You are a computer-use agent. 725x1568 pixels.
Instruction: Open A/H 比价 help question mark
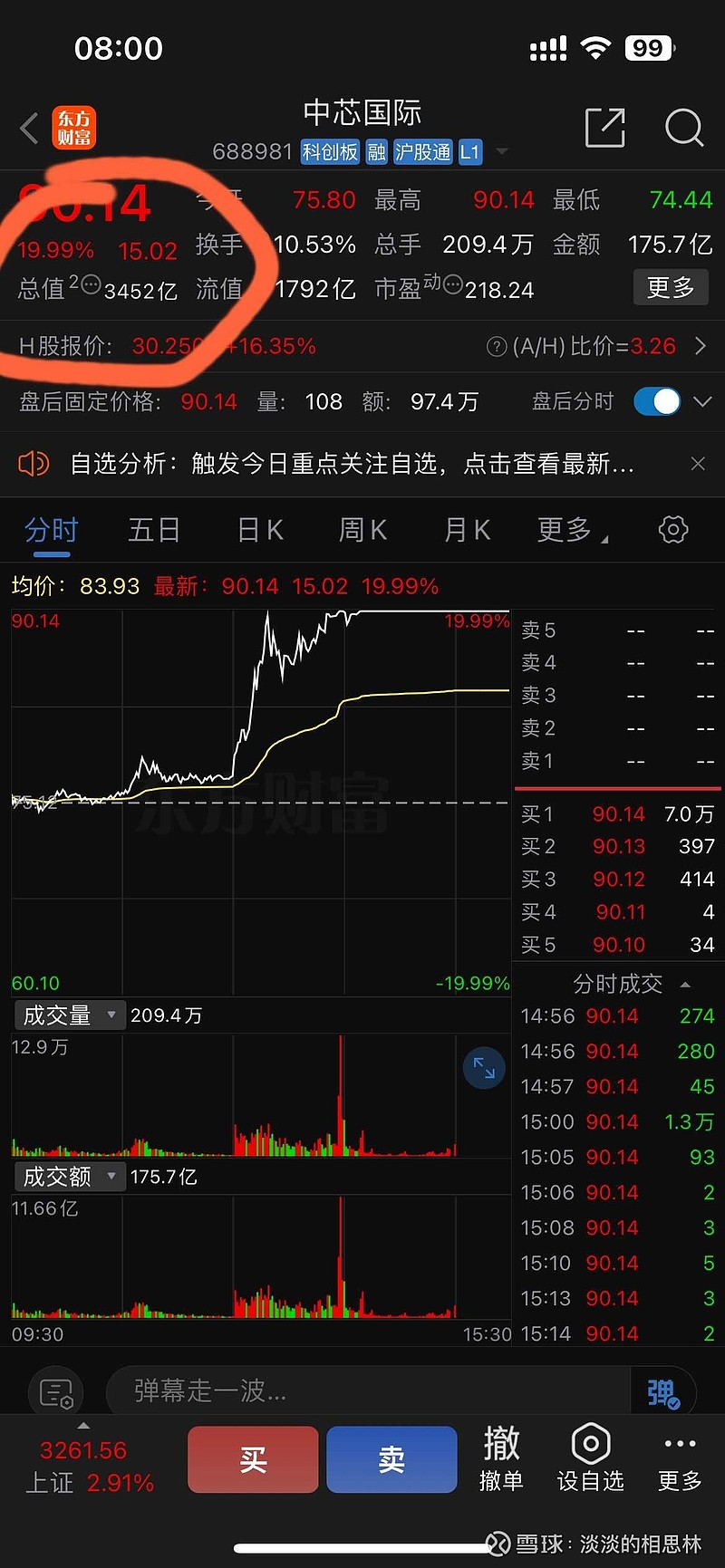495,346
